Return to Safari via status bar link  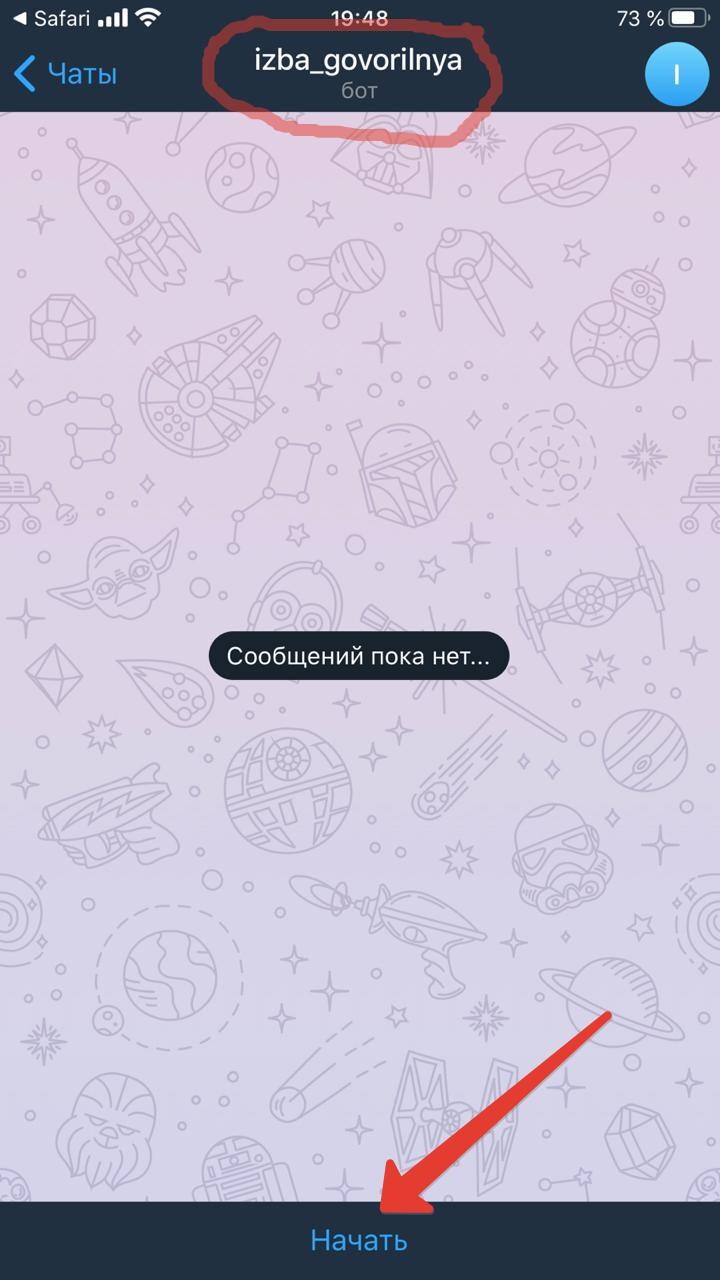point(50,18)
